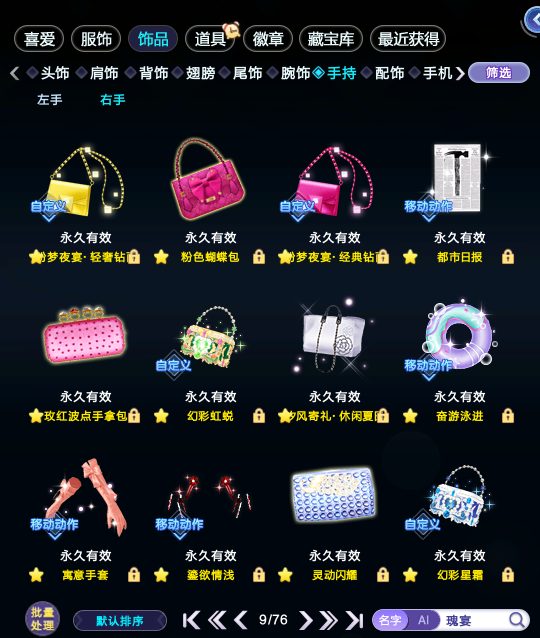Open the 默认排序 sort dropdown

(x=120, y=621)
